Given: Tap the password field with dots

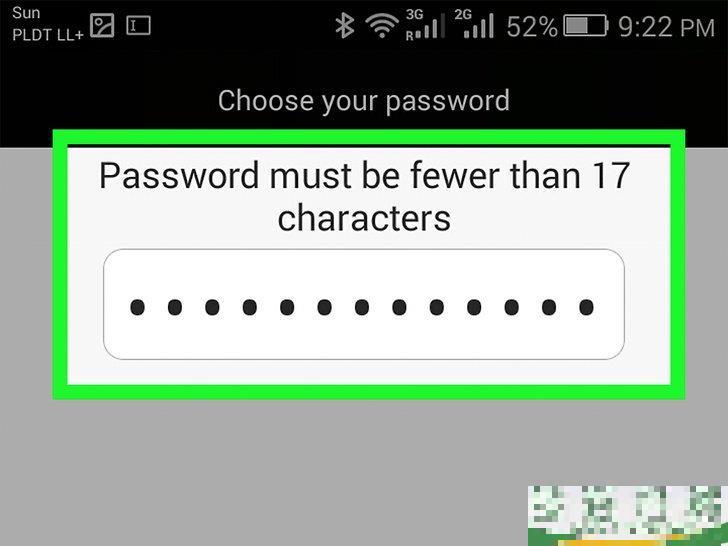Looking at the screenshot, I should tap(364, 305).
